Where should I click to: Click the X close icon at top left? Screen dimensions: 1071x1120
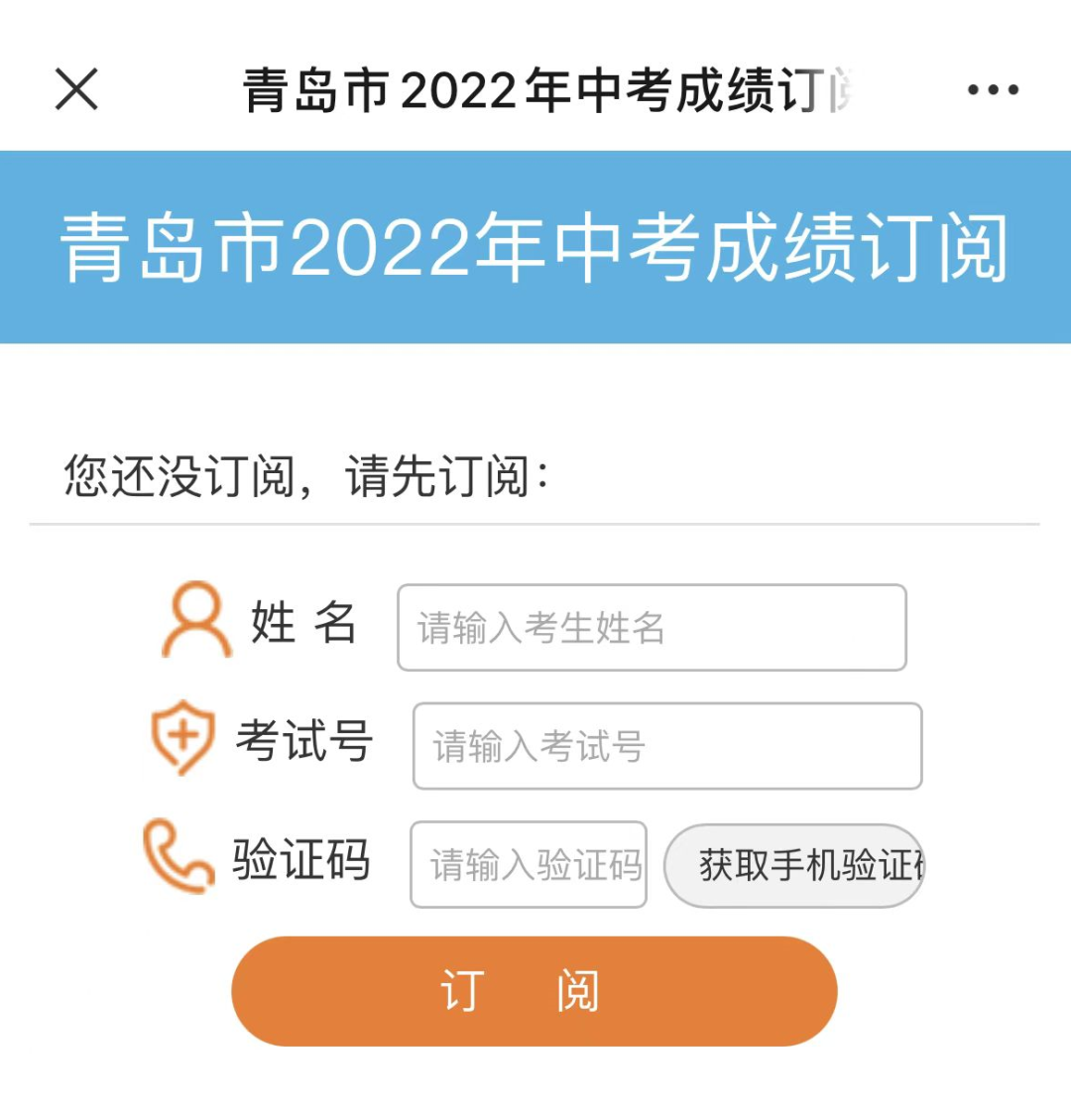(75, 89)
